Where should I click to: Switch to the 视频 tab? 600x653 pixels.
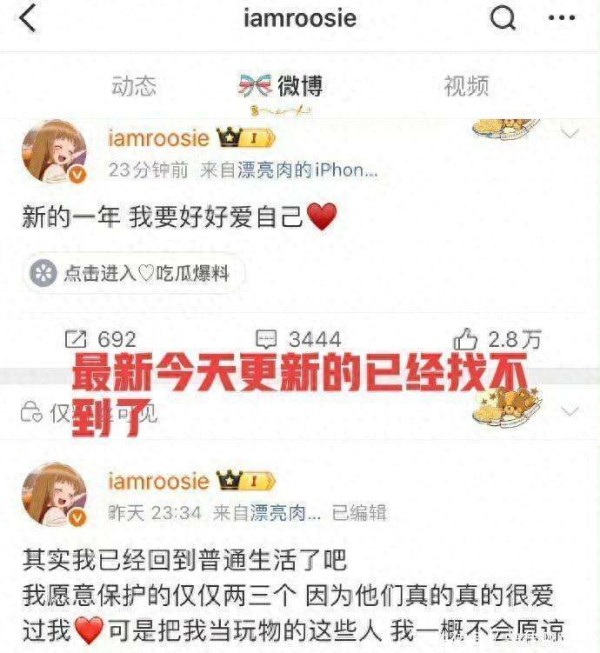(x=466, y=86)
